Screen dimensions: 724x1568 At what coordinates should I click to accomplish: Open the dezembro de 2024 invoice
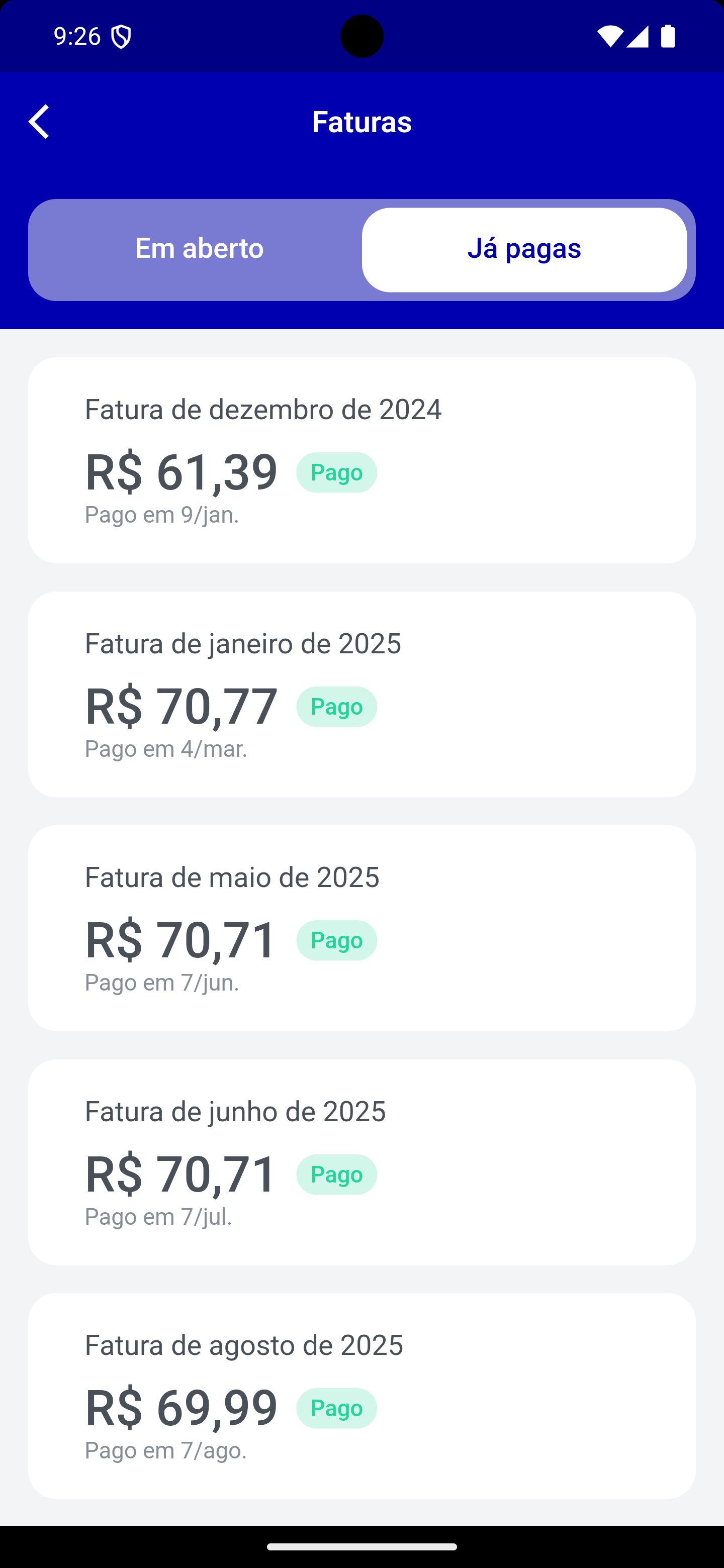coord(361,460)
